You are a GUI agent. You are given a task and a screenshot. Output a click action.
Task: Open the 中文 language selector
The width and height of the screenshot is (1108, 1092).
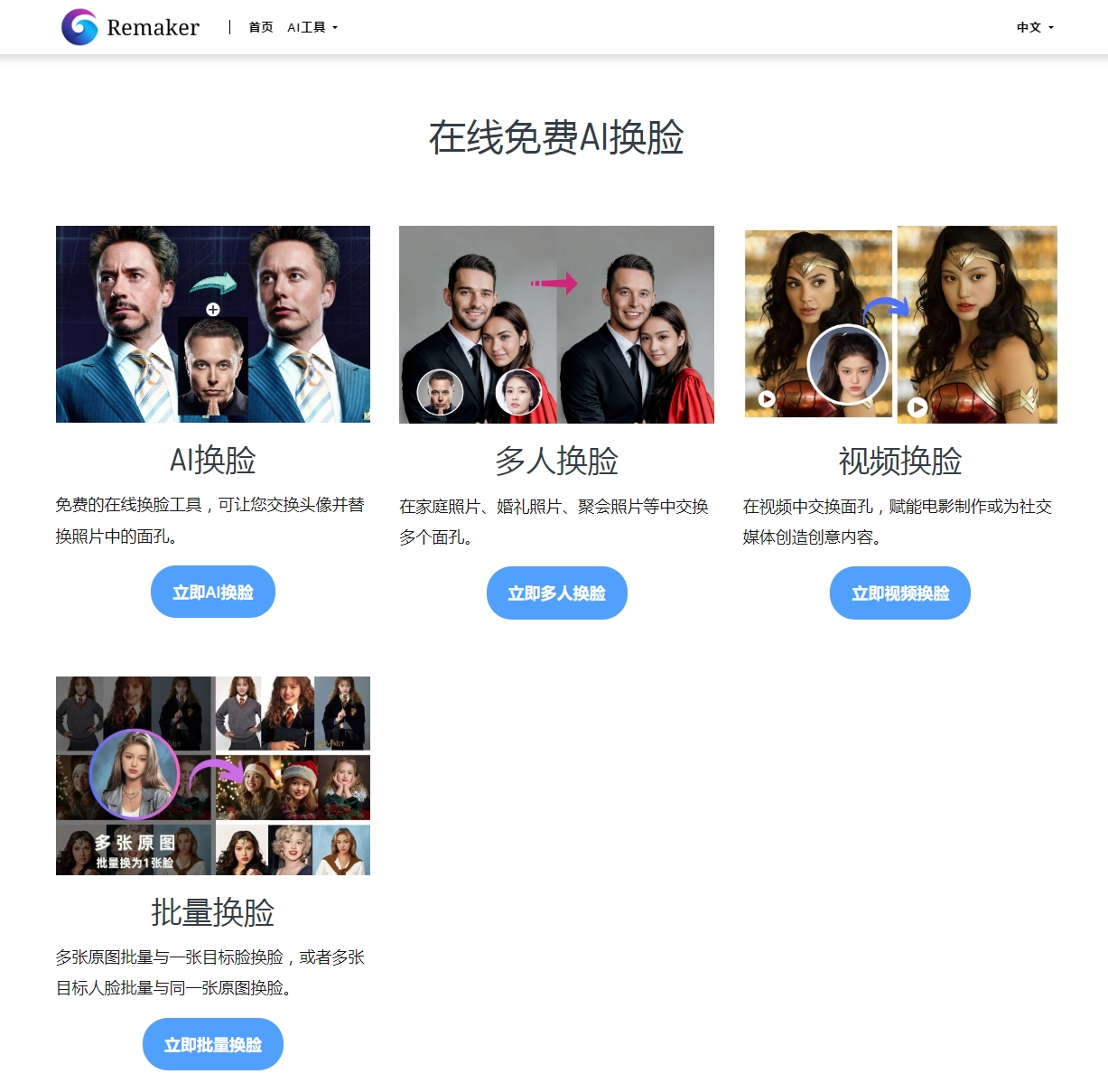pos(1034,27)
